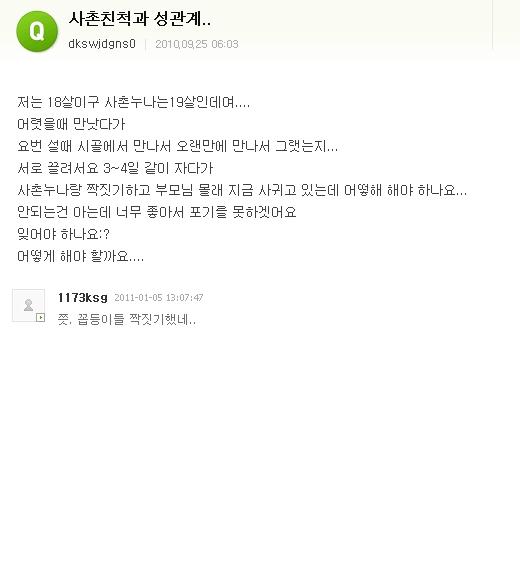The image size is (520, 564).
Task: Open commenter 1173ksg's profile
Action: pos(83,298)
